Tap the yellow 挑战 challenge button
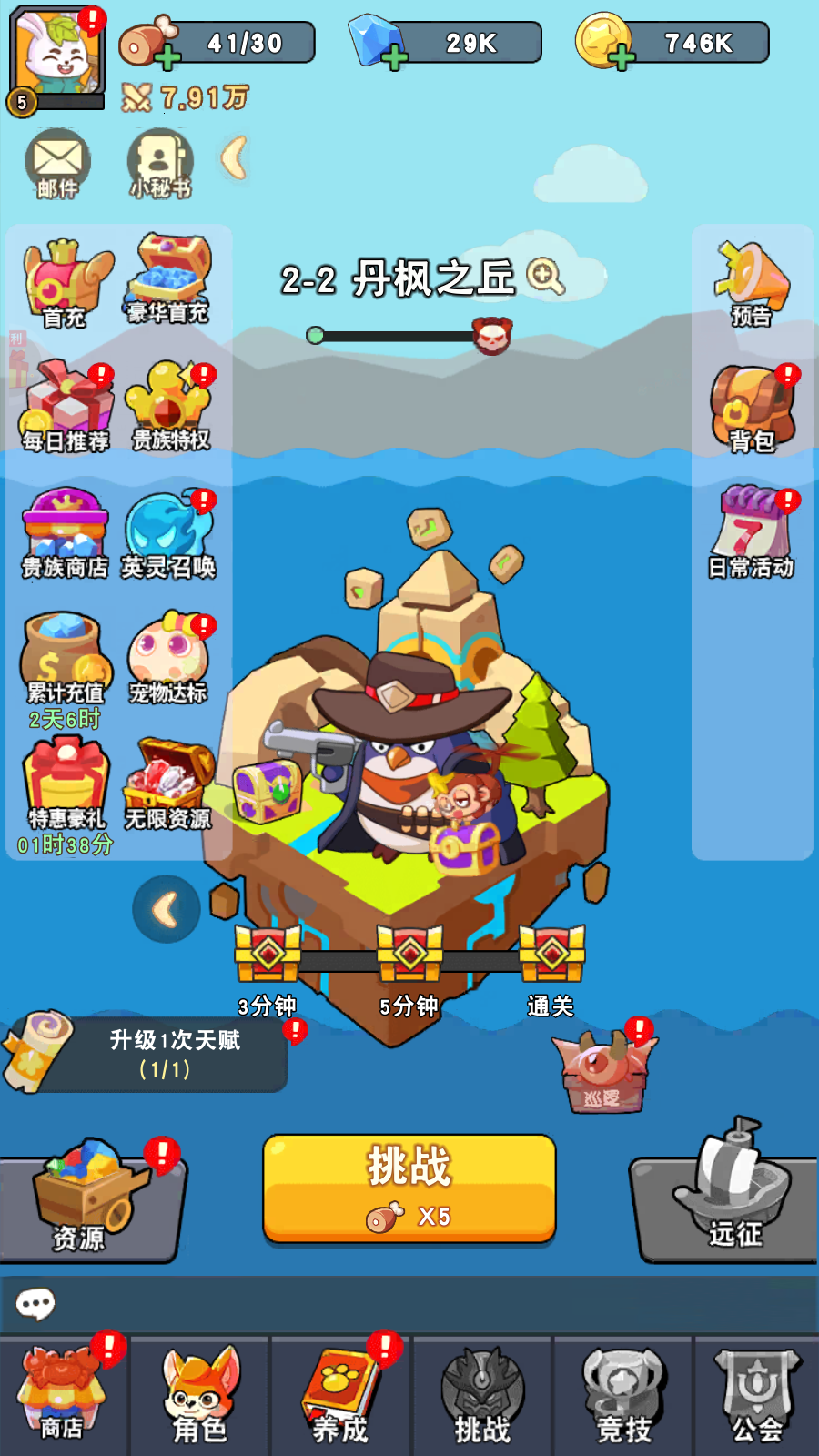Viewport: 819px width, 1456px height. (409, 1188)
